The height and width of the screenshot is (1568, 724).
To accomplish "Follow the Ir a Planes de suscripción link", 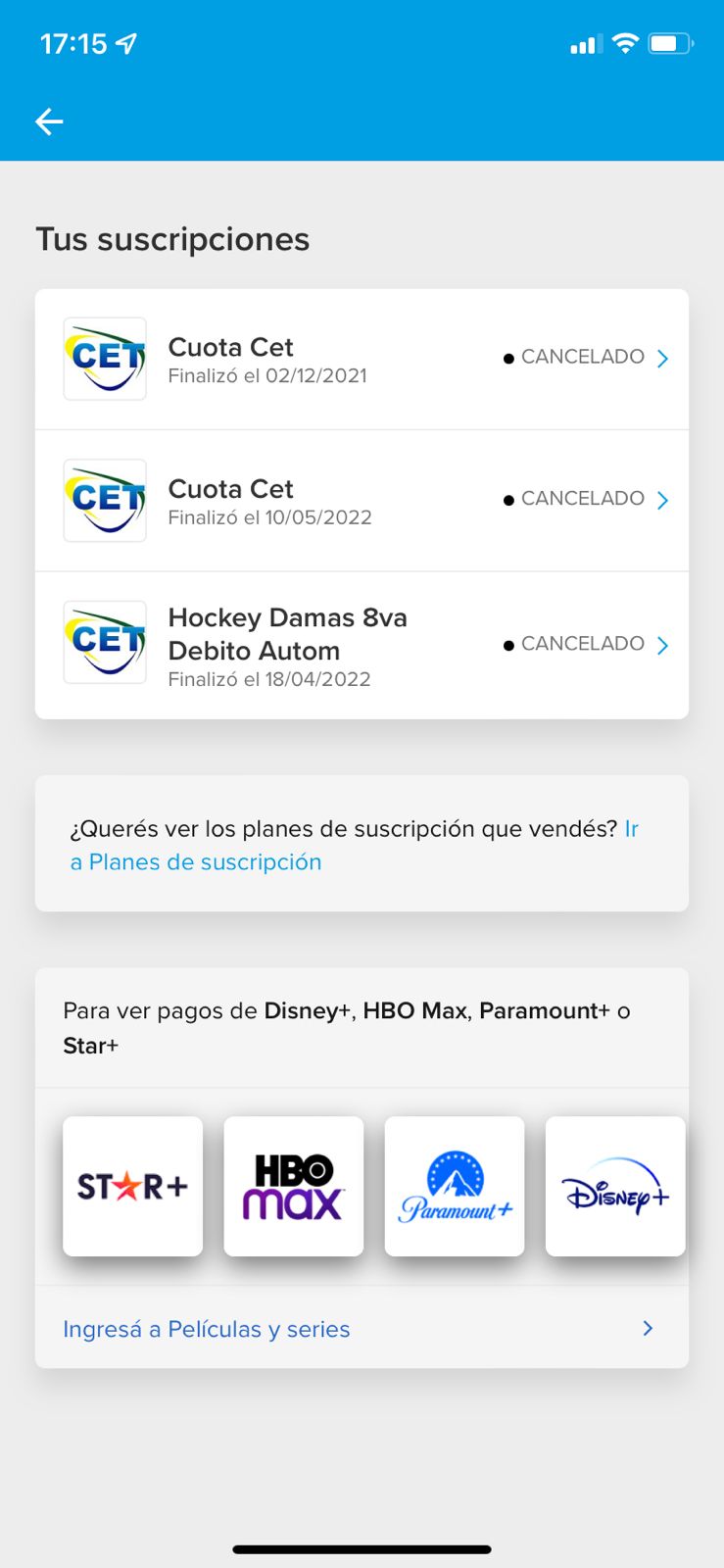I will coord(196,862).
